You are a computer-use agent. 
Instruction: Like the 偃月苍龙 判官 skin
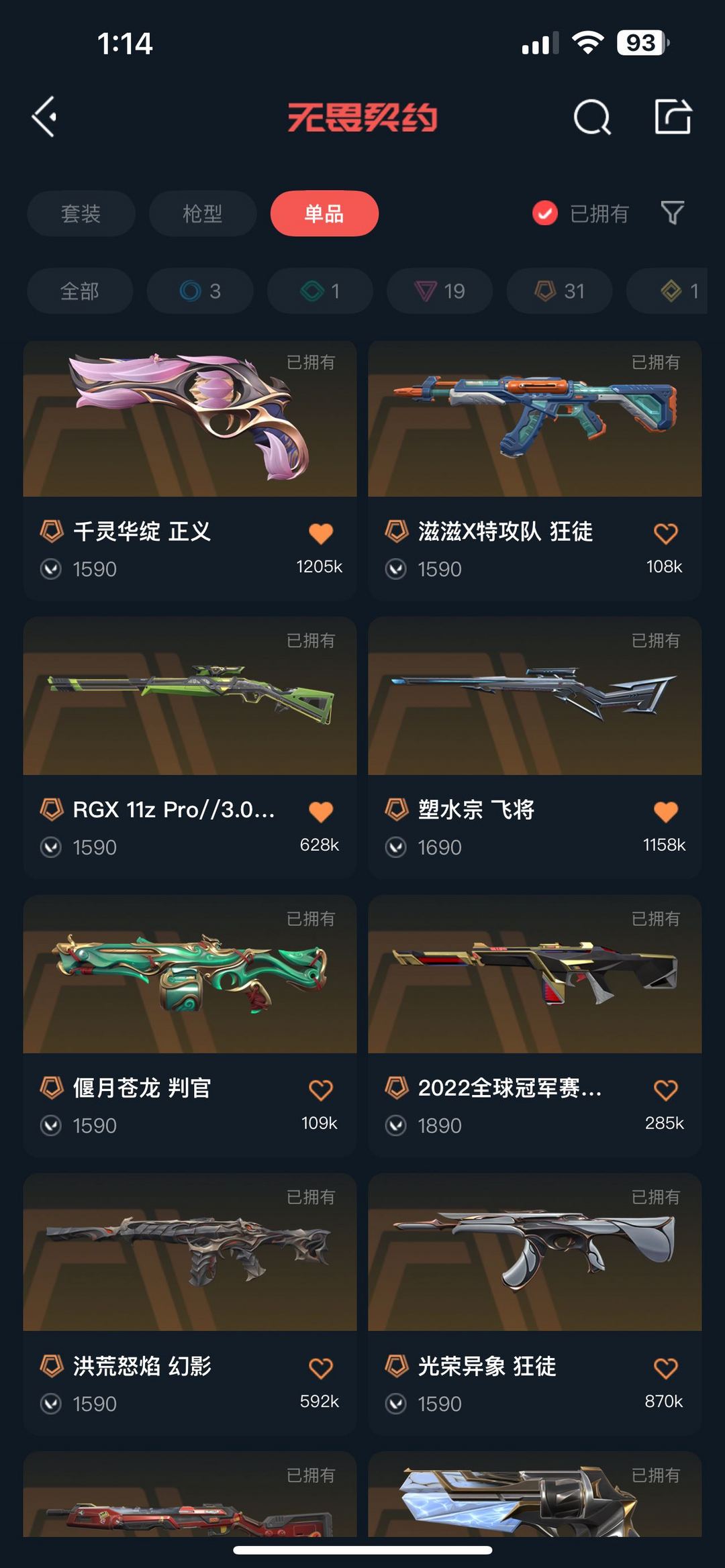click(x=321, y=1090)
